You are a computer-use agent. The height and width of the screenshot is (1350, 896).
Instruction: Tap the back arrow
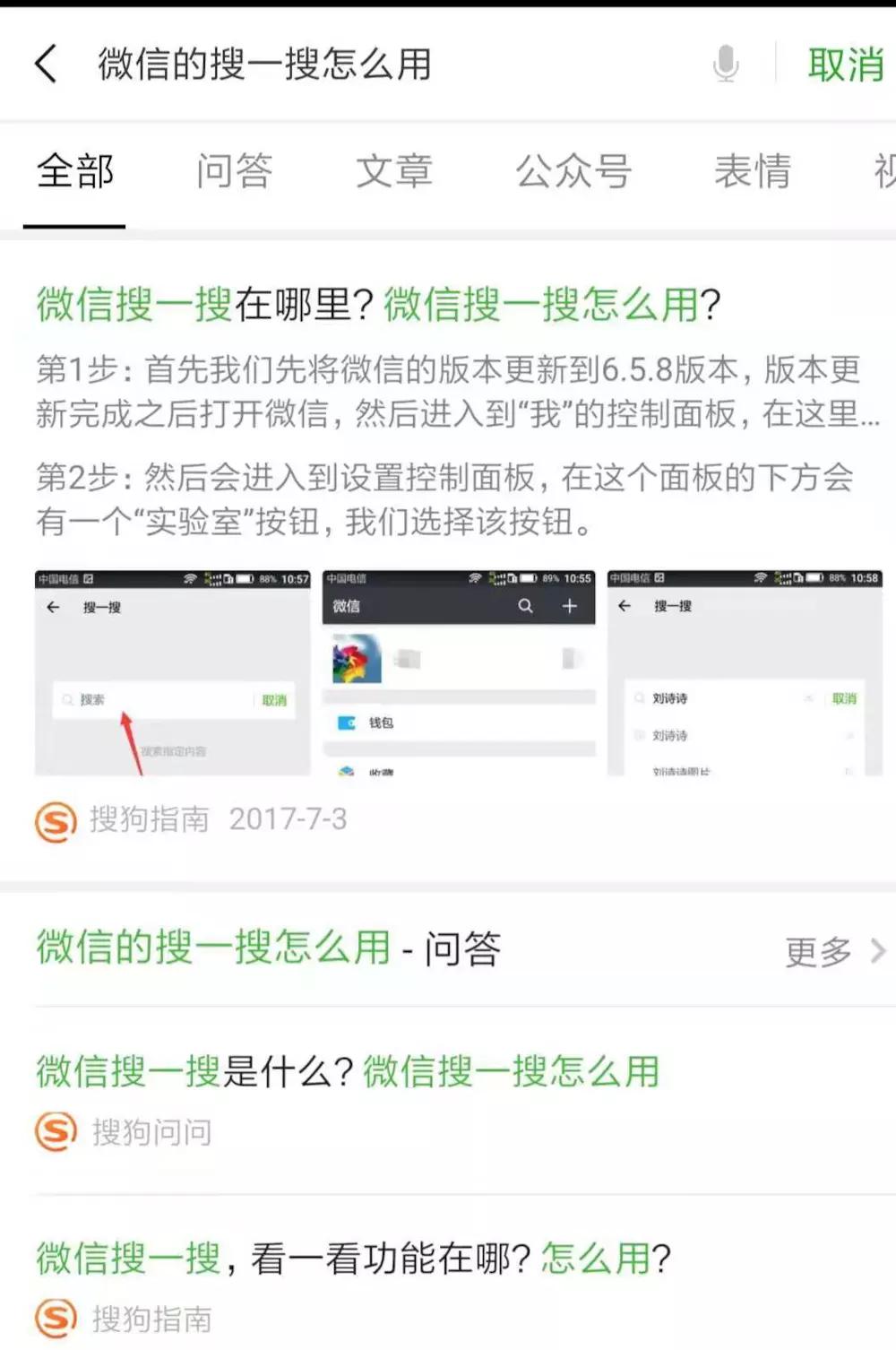(x=47, y=65)
